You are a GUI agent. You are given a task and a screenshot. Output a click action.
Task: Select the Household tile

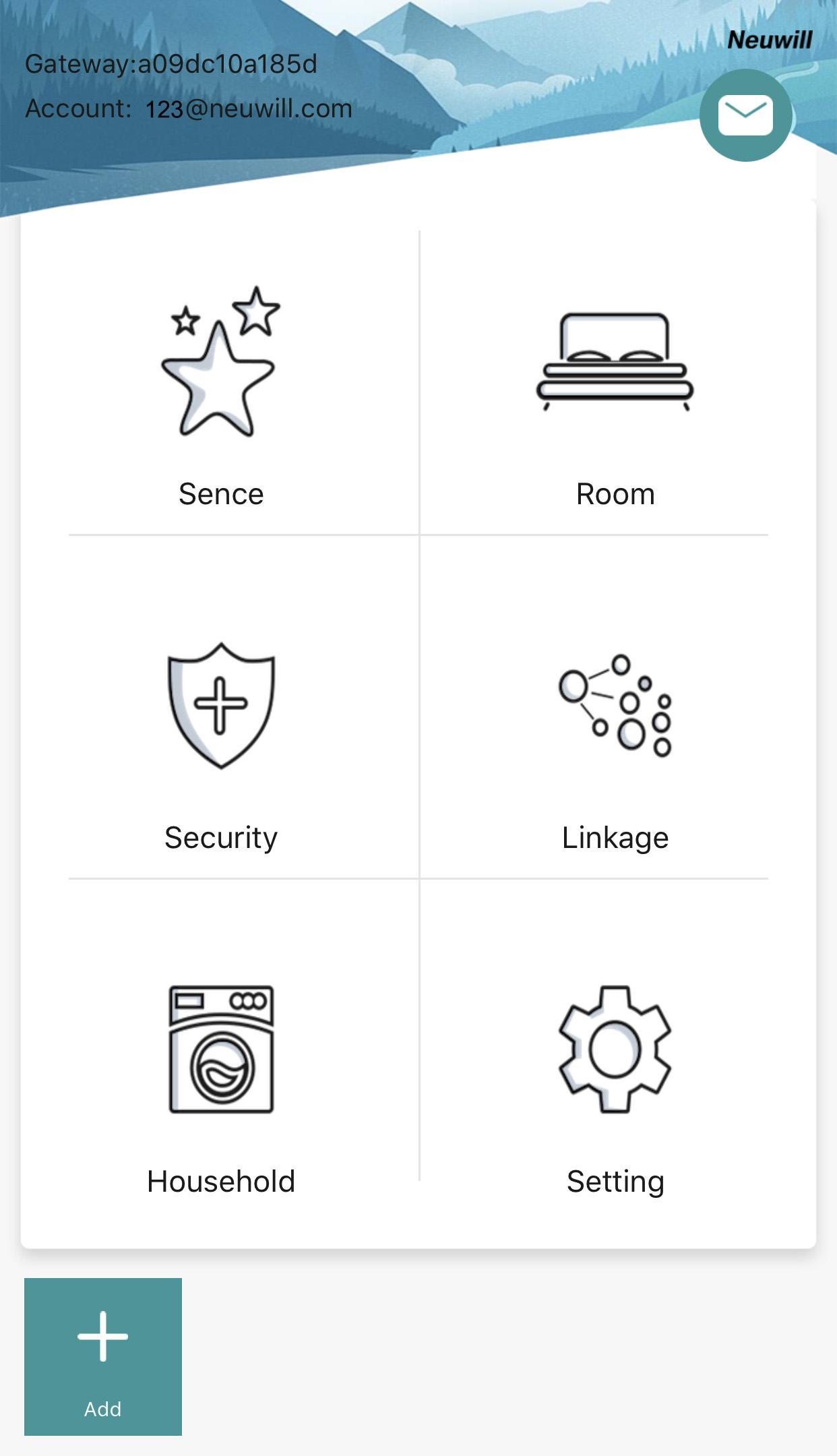[220, 1079]
